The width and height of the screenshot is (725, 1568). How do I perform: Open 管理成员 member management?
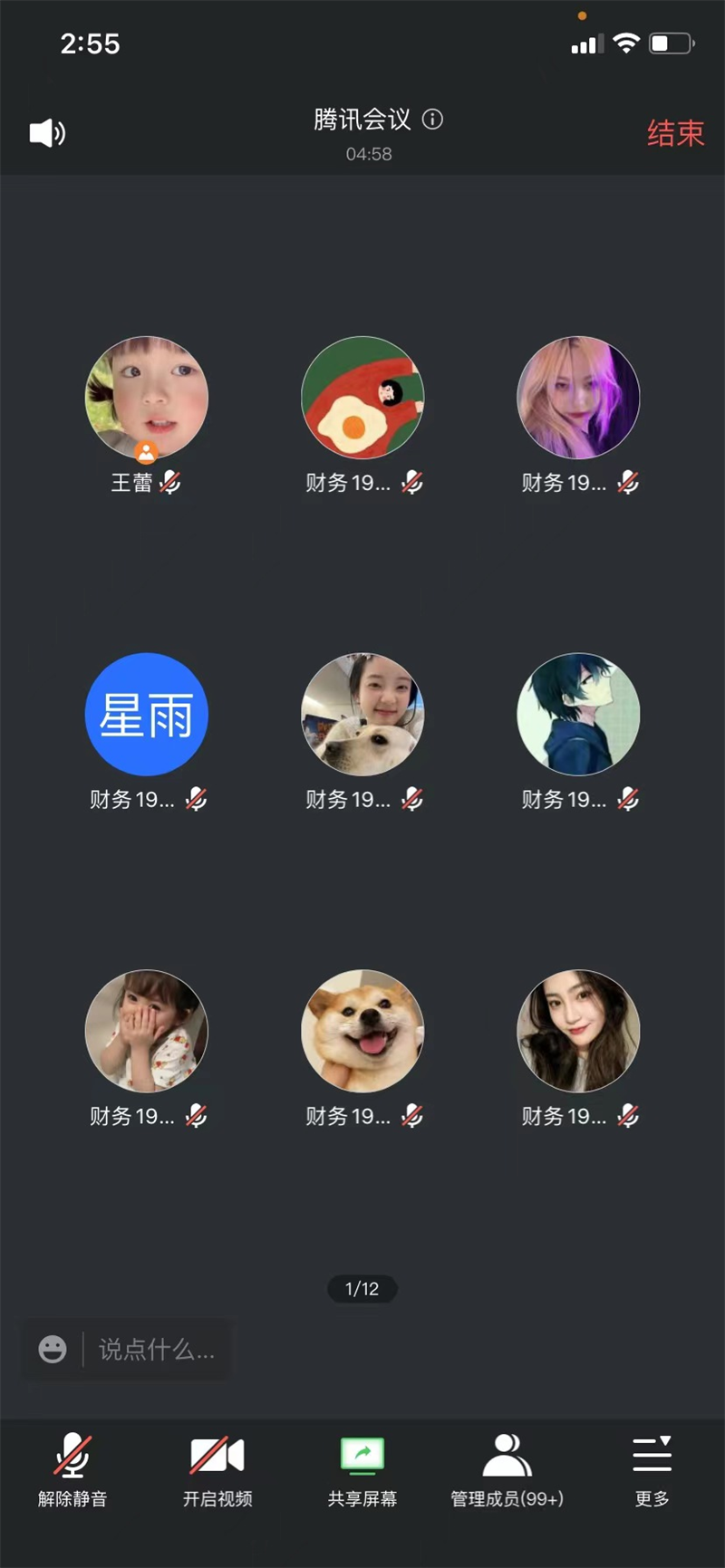click(507, 1469)
